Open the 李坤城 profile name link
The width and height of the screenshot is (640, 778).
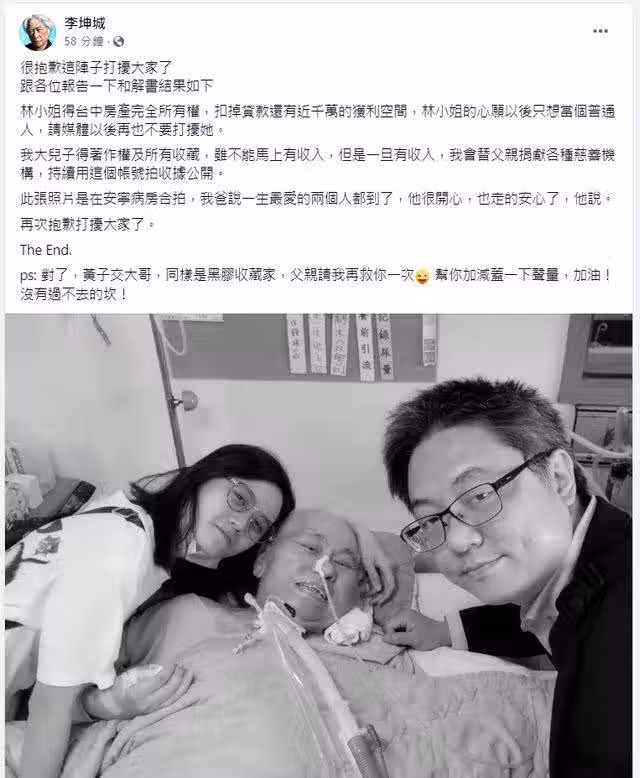[87, 23]
